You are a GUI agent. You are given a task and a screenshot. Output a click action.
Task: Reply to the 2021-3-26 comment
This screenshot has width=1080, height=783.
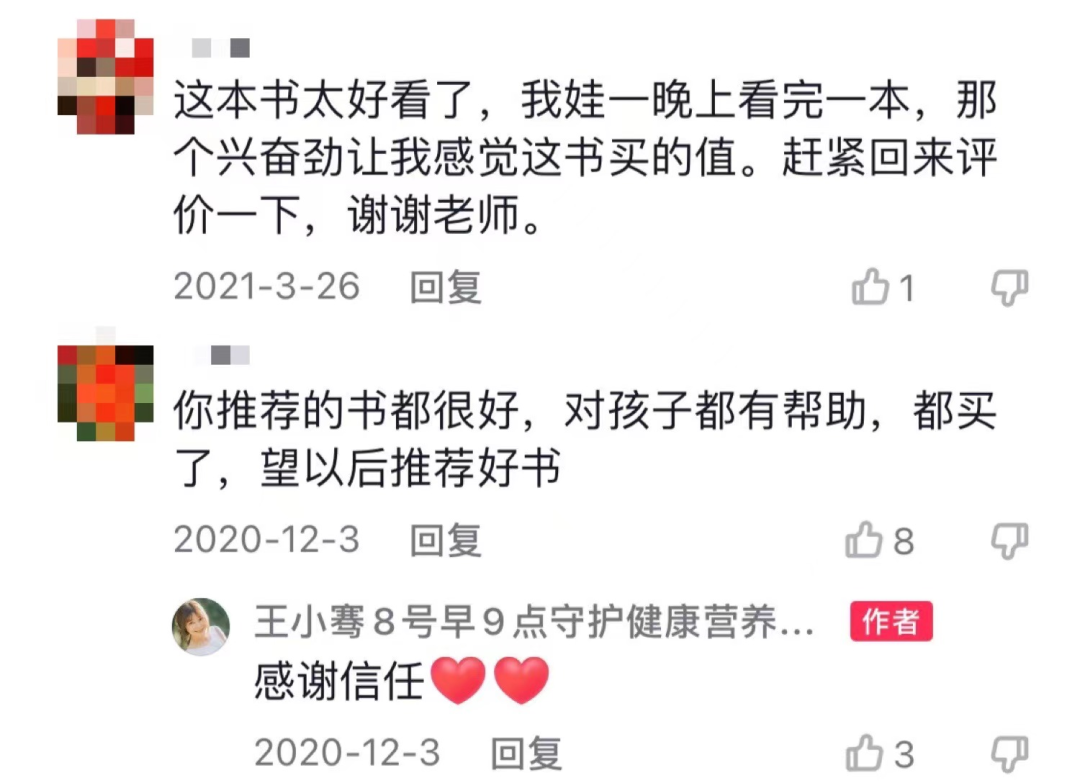(x=446, y=288)
